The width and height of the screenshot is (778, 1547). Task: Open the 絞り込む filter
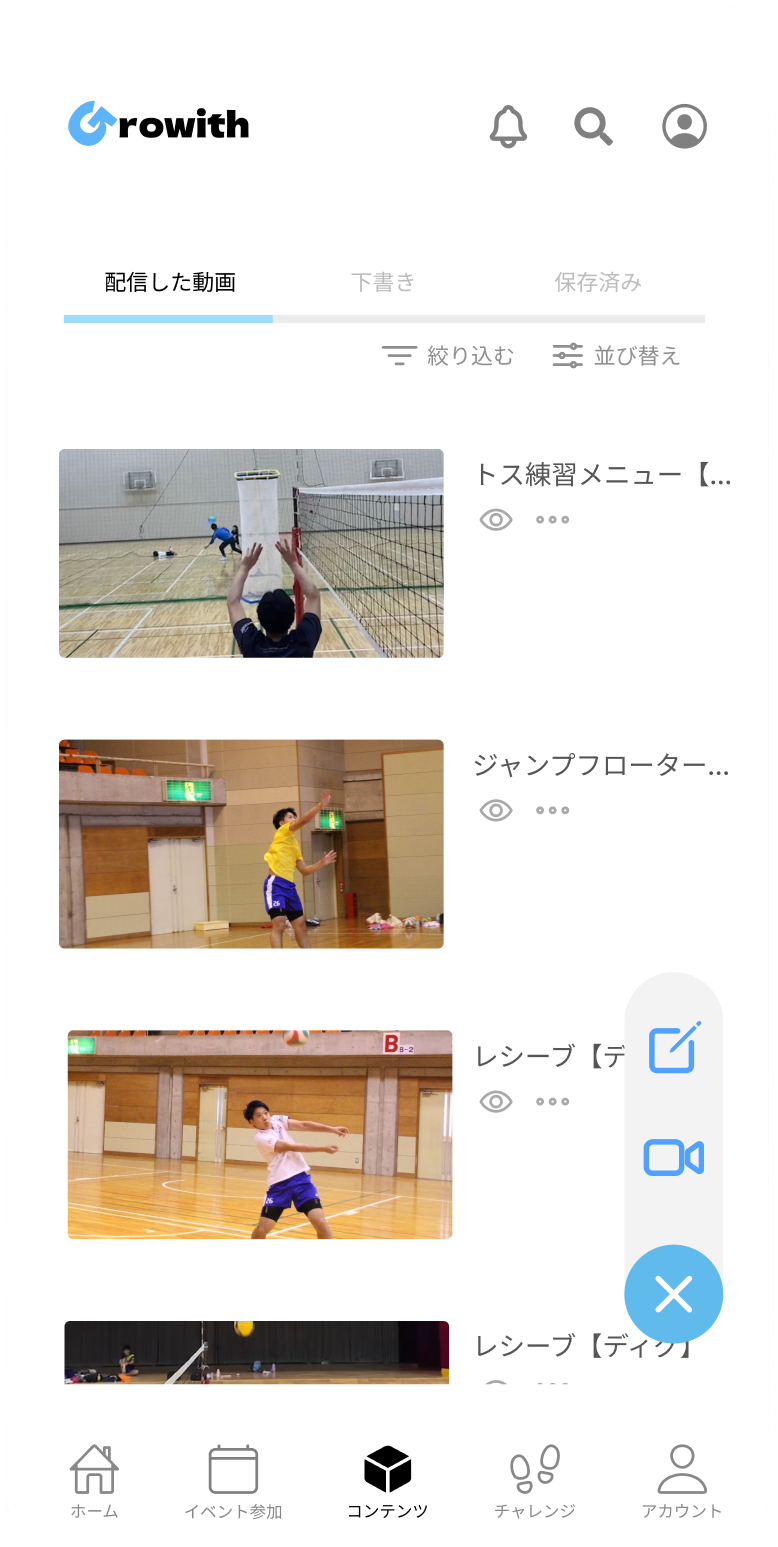(448, 356)
